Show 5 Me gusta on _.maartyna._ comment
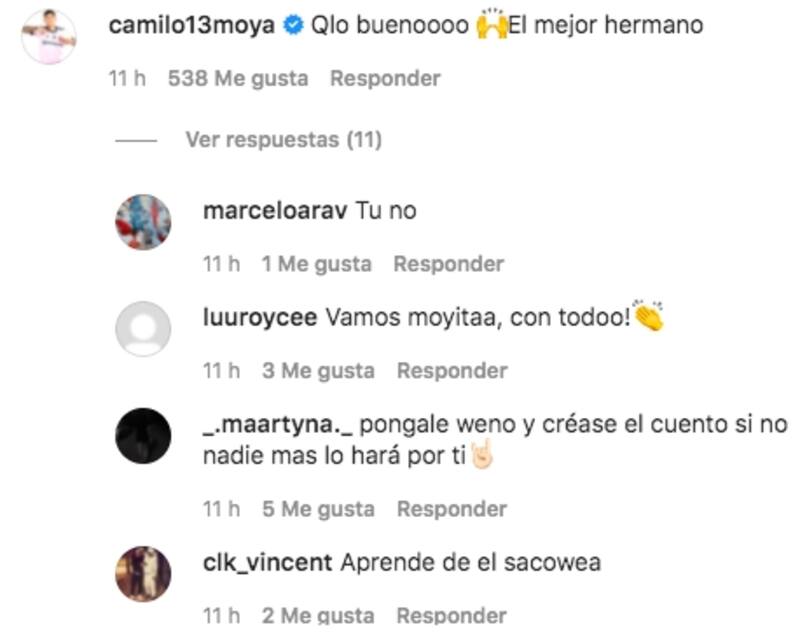 (318, 509)
